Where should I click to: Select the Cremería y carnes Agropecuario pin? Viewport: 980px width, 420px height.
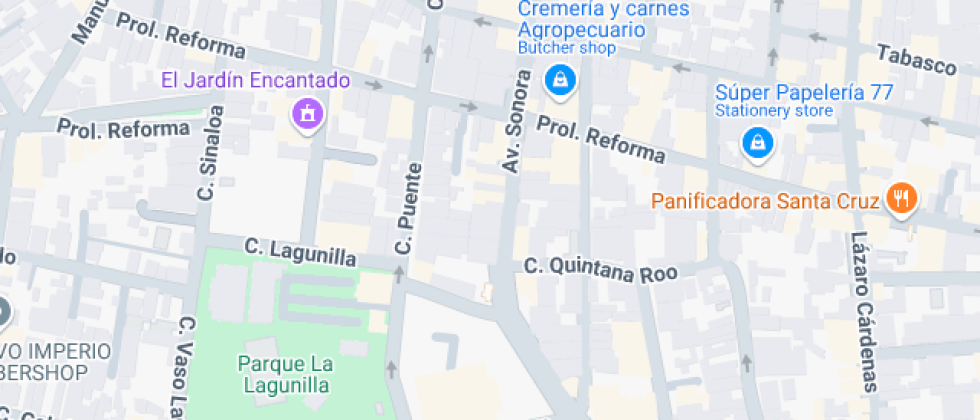click(560, 81)
